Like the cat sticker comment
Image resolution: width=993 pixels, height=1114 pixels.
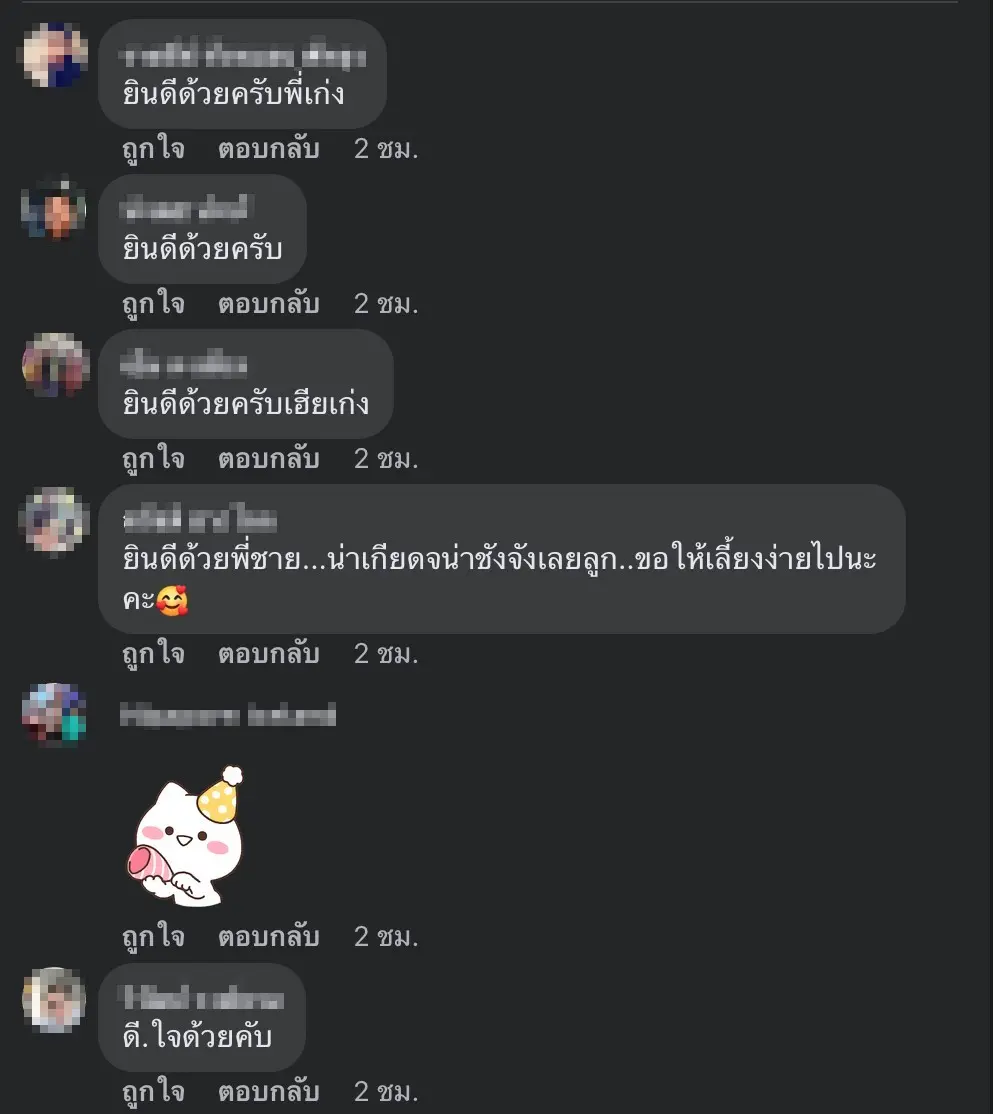[153, 938]
